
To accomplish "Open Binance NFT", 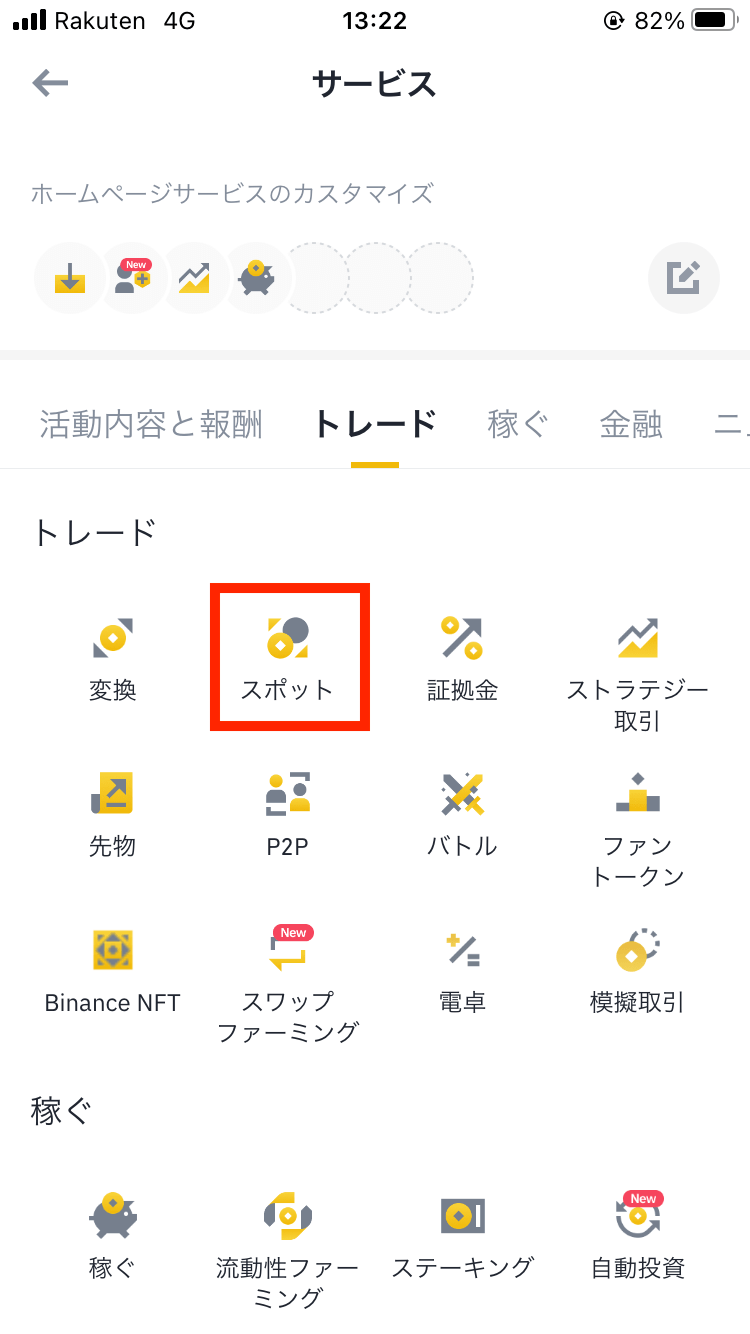I will pyautogui.click(x=113, y=972).
